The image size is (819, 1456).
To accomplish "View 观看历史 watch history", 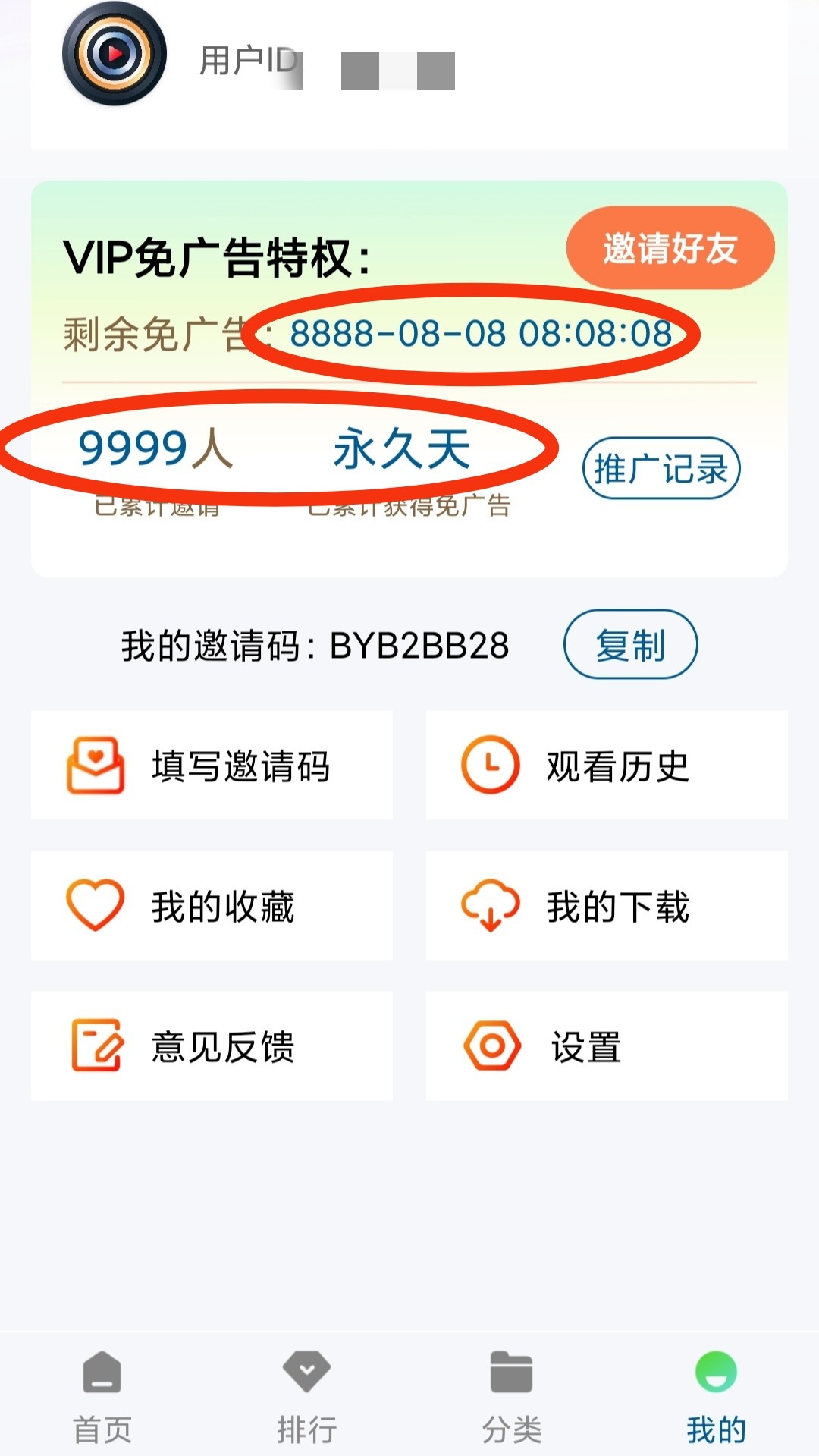I will point(606,766).
